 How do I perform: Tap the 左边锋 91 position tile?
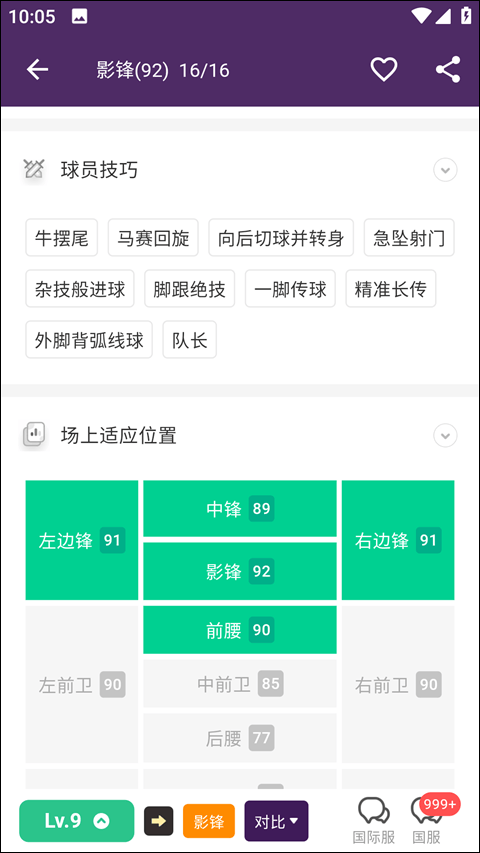click(82, 540)
